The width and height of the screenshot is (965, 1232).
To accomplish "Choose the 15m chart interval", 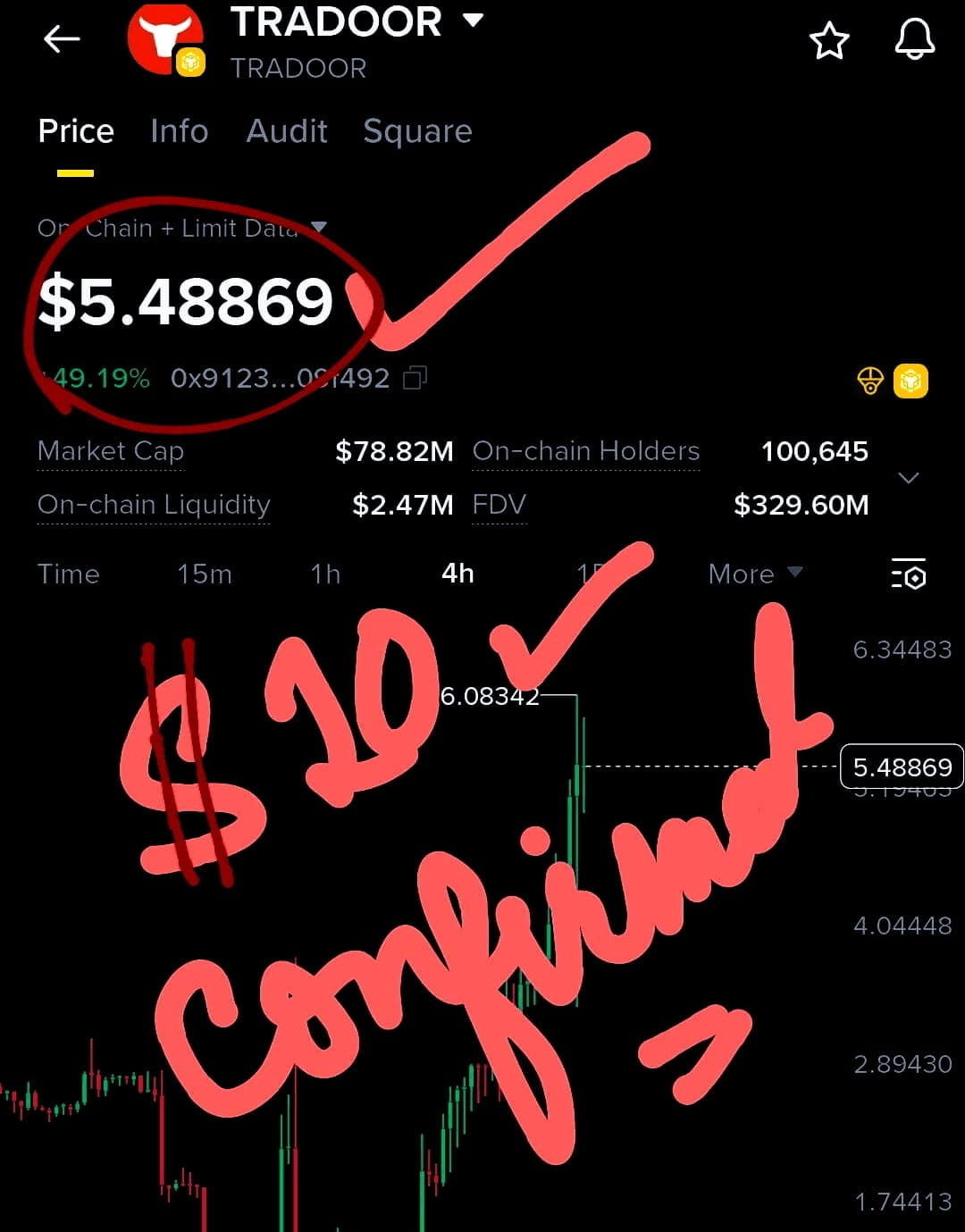I will coord(204,574).
